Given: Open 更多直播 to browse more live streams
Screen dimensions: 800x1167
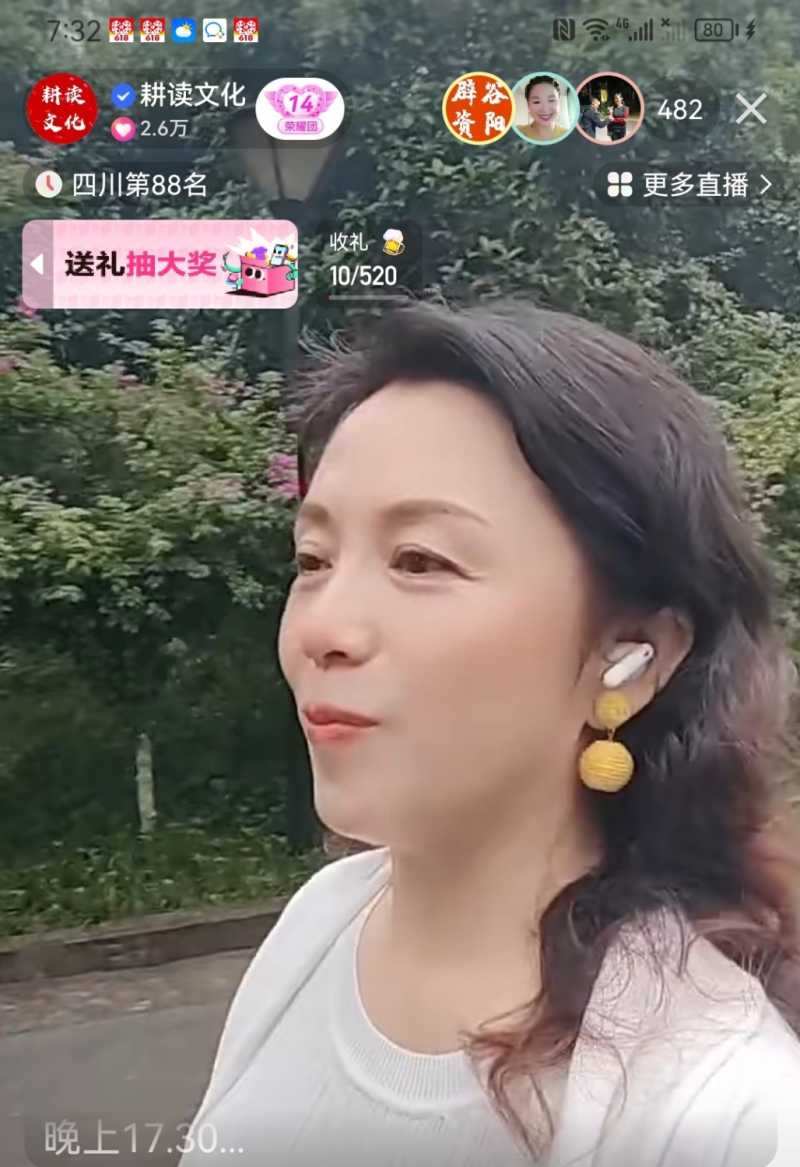Looking at the screenshot, I should point(690,185).
